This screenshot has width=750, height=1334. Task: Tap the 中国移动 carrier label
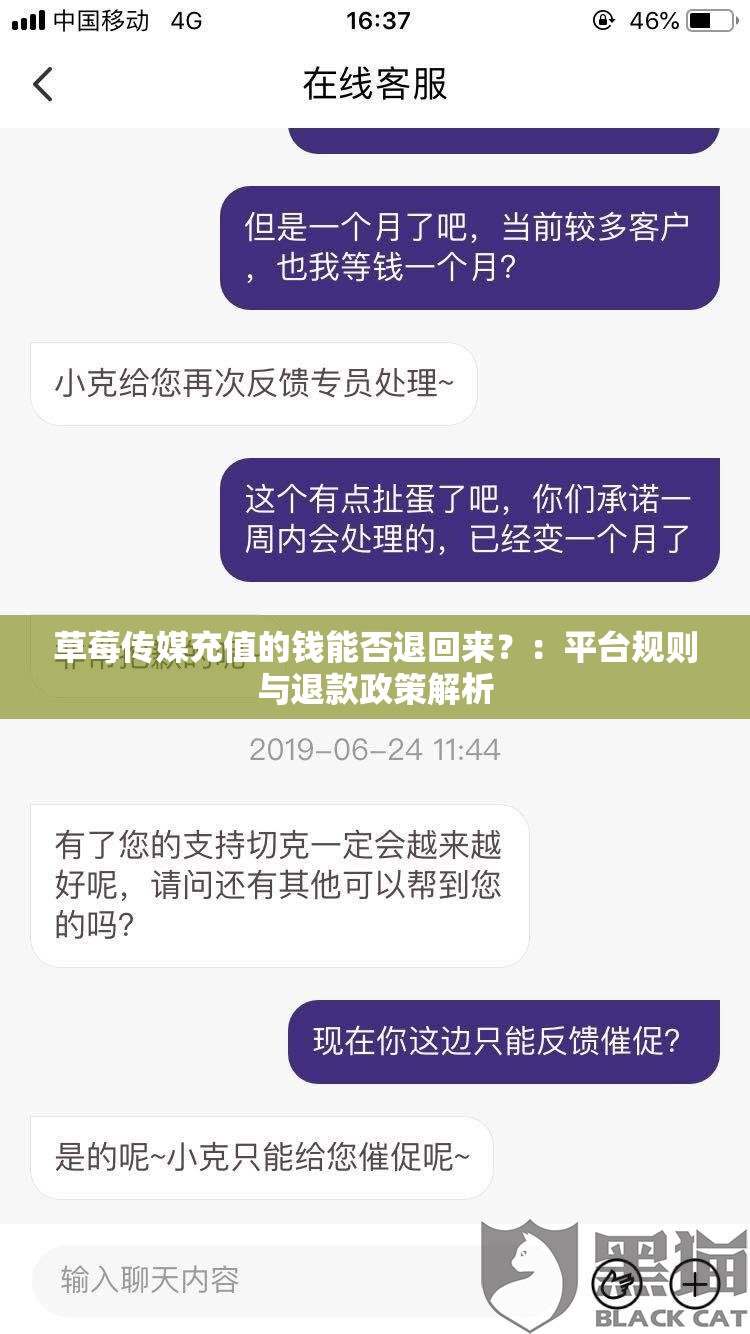point(100,20)
